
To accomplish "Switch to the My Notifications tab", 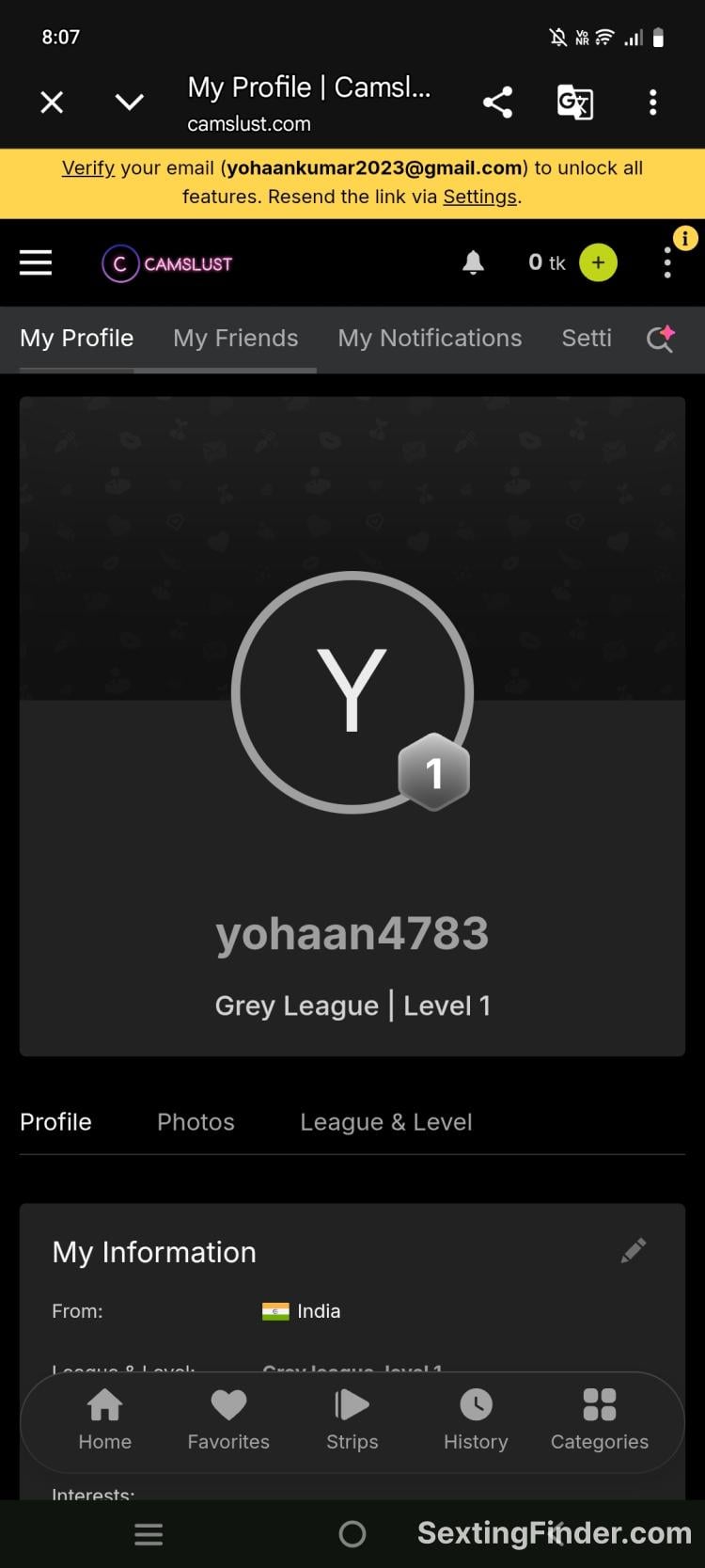I will 430,339.
